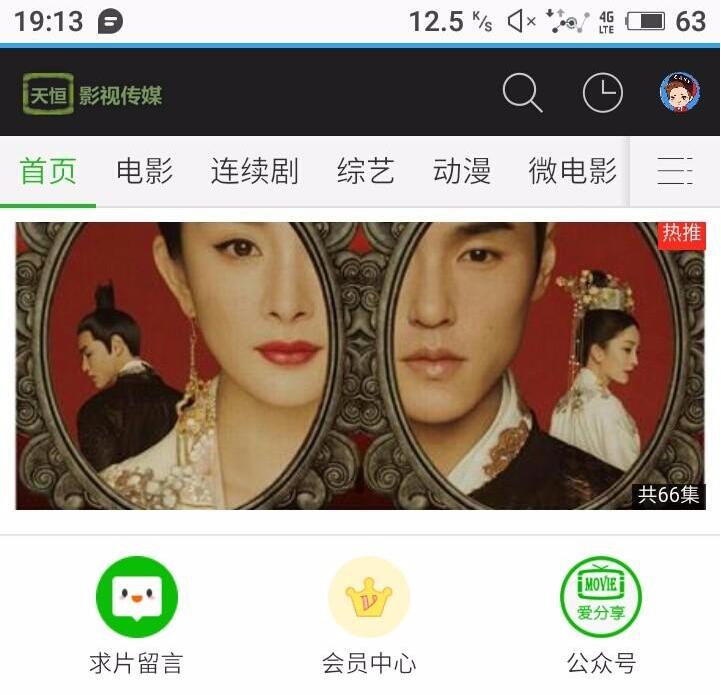
Task: Switch to the 电影 tab
Action: (144, 172)
